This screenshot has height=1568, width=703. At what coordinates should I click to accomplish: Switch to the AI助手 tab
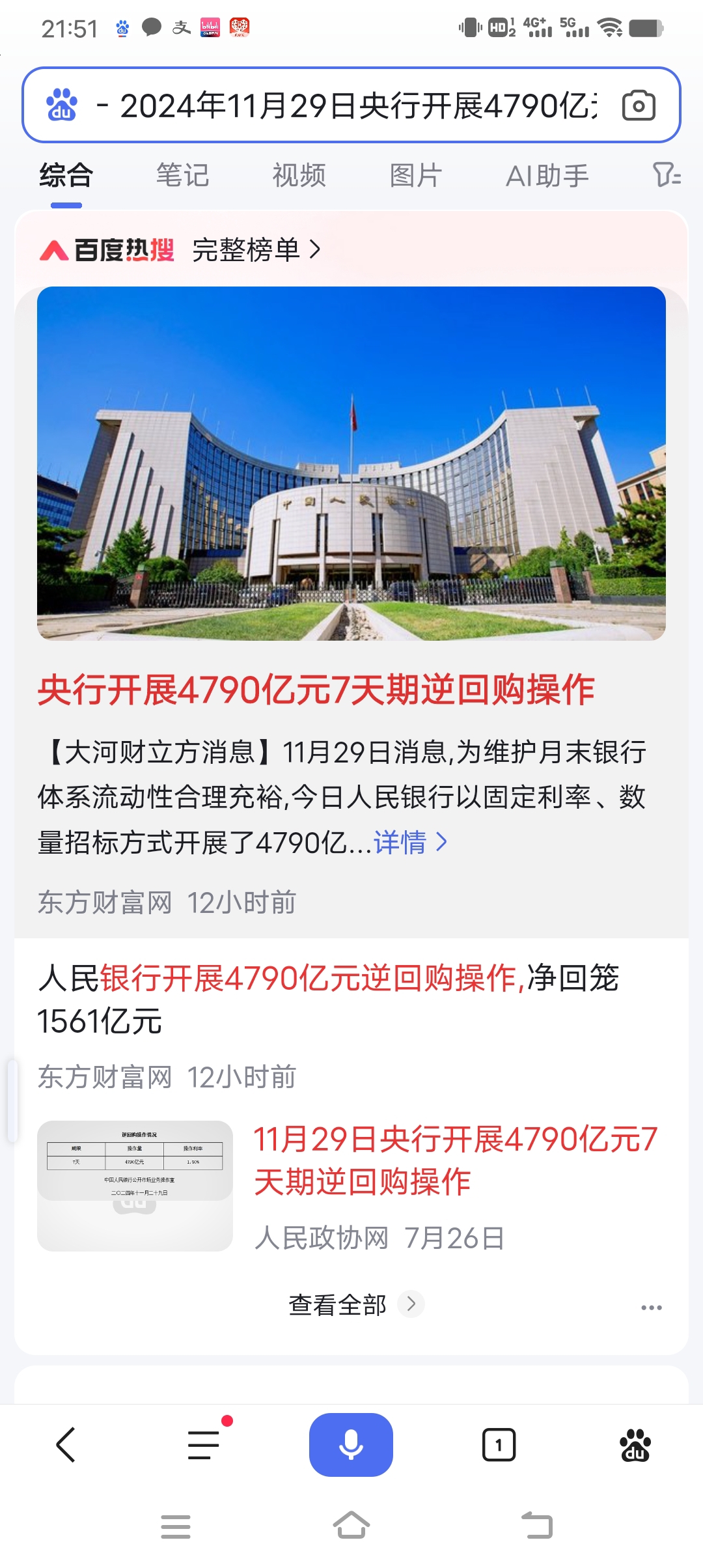click(x=549, y=175)
